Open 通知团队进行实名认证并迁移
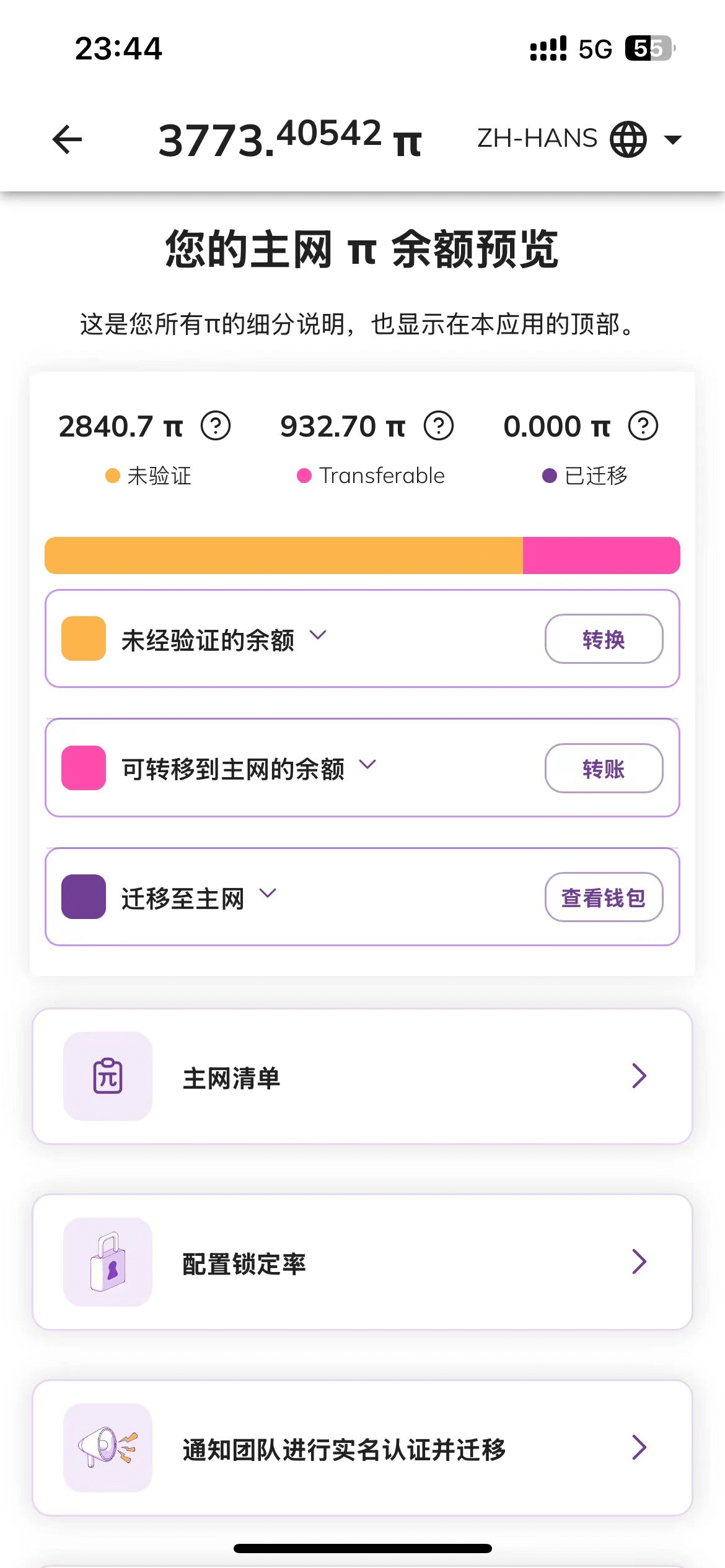The image size is (725, 1568). pos(362,1448)
